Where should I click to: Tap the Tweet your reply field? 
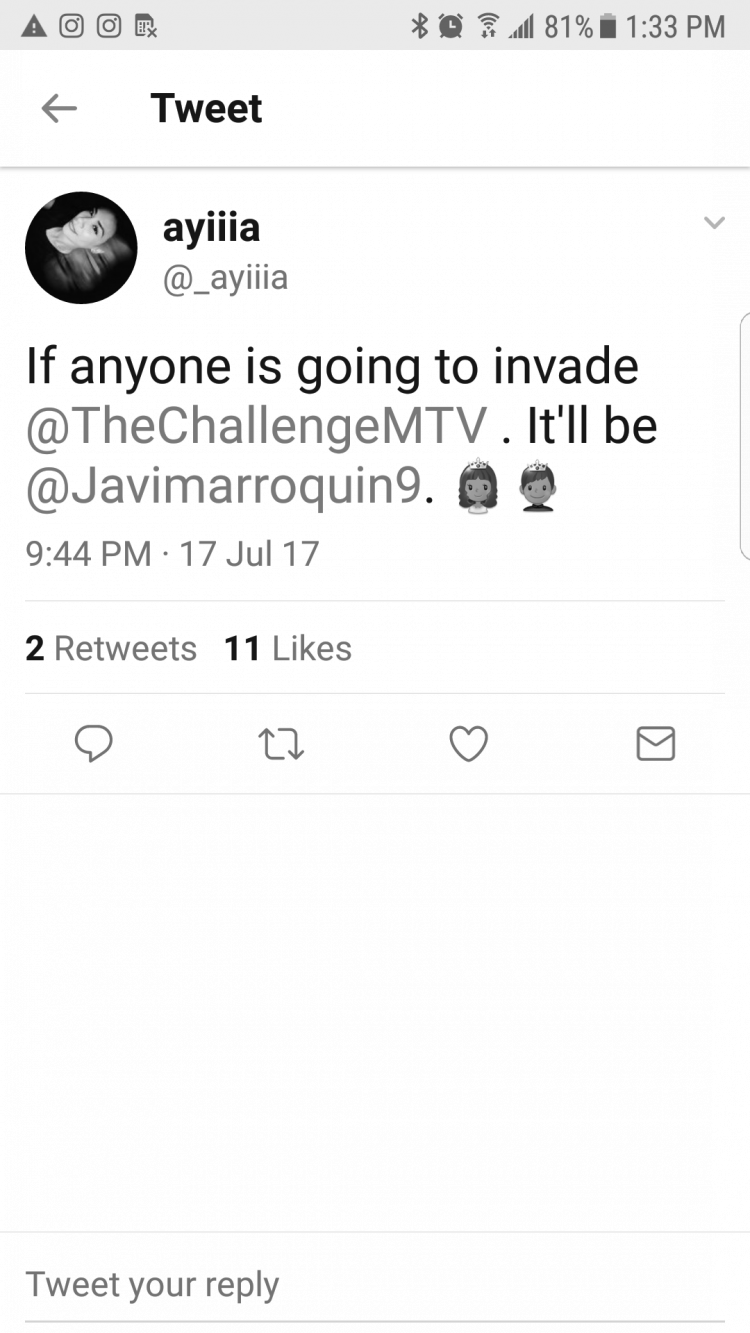tap(375, 1285)
